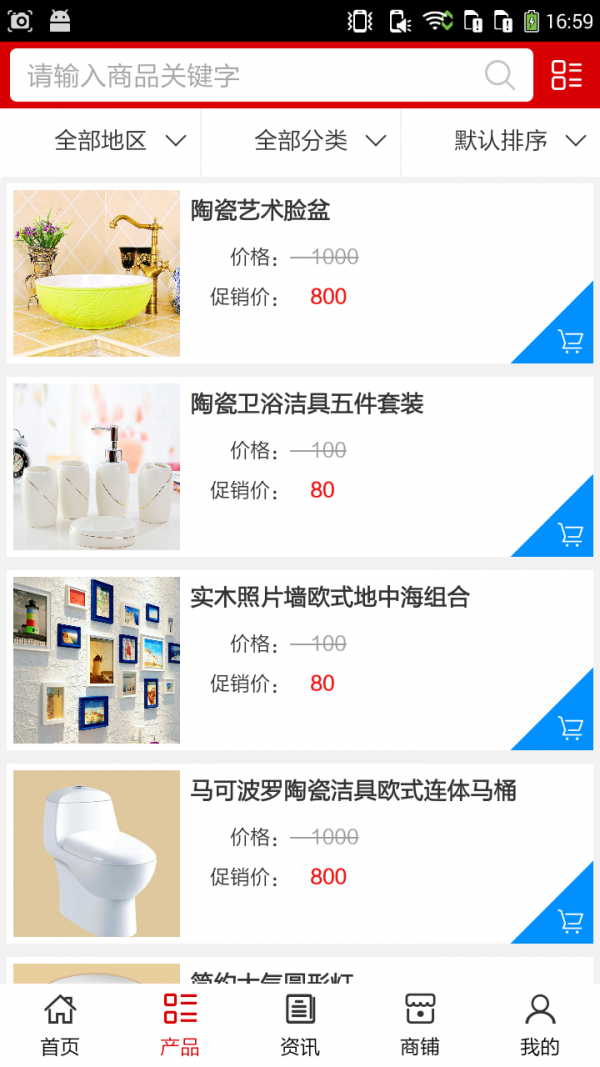Expand the 全部分类 category filter
This screenshot has width=600, height=1067.
[x=320, y=141]
